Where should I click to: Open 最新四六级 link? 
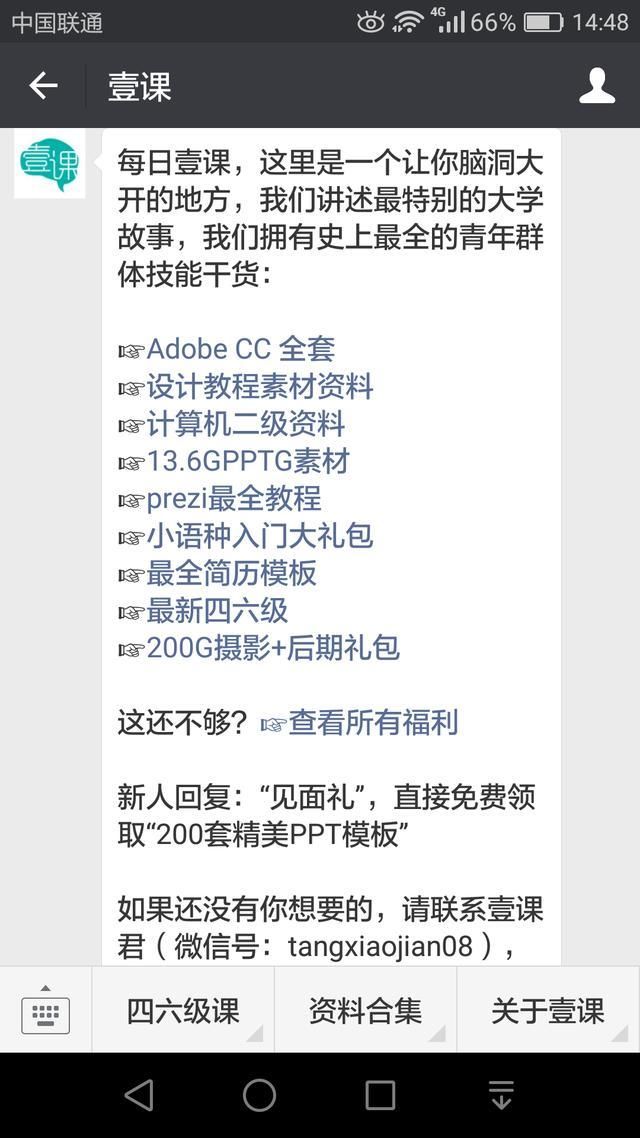pos(217,611)
